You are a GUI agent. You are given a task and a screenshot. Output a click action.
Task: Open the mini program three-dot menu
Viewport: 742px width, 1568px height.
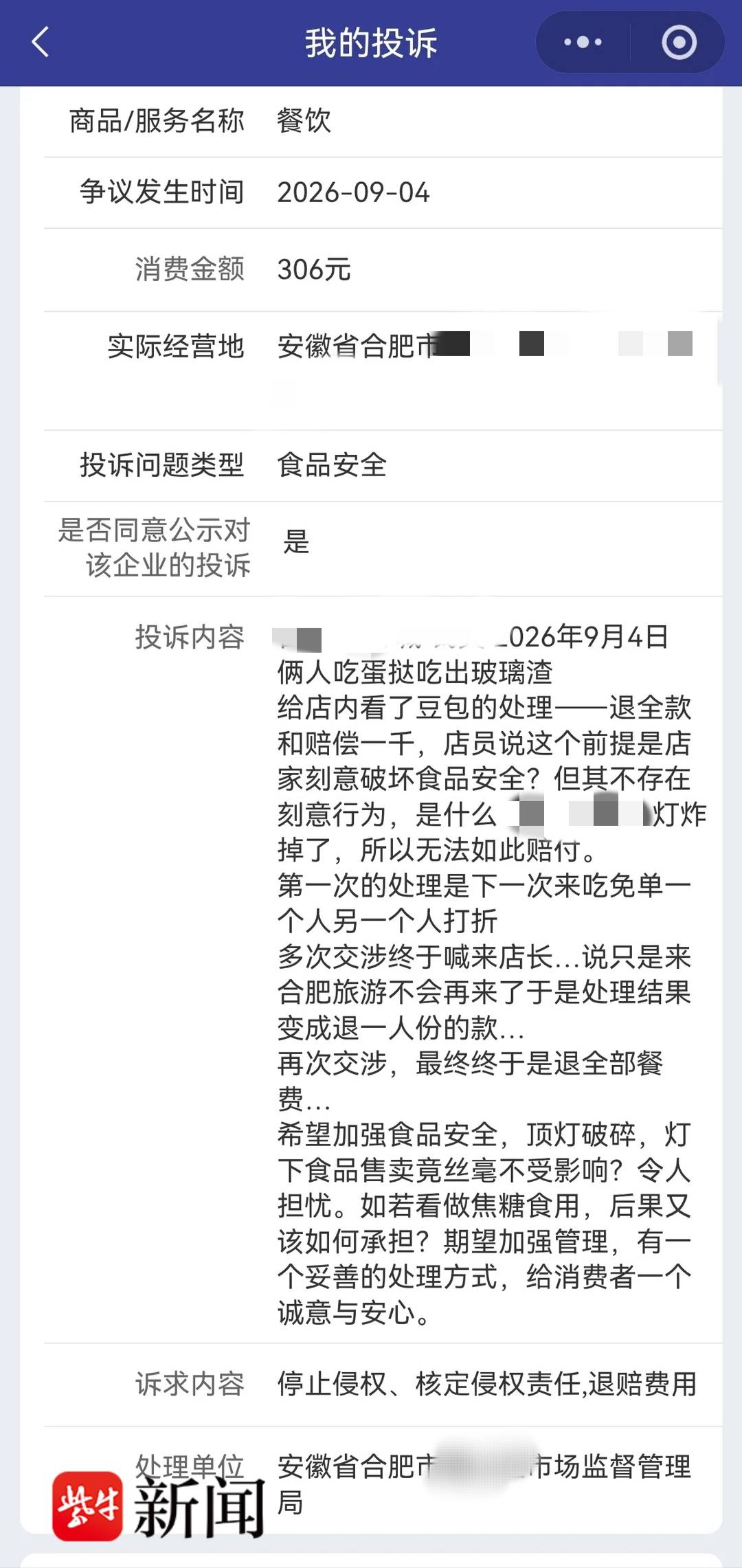click(583, 43)
